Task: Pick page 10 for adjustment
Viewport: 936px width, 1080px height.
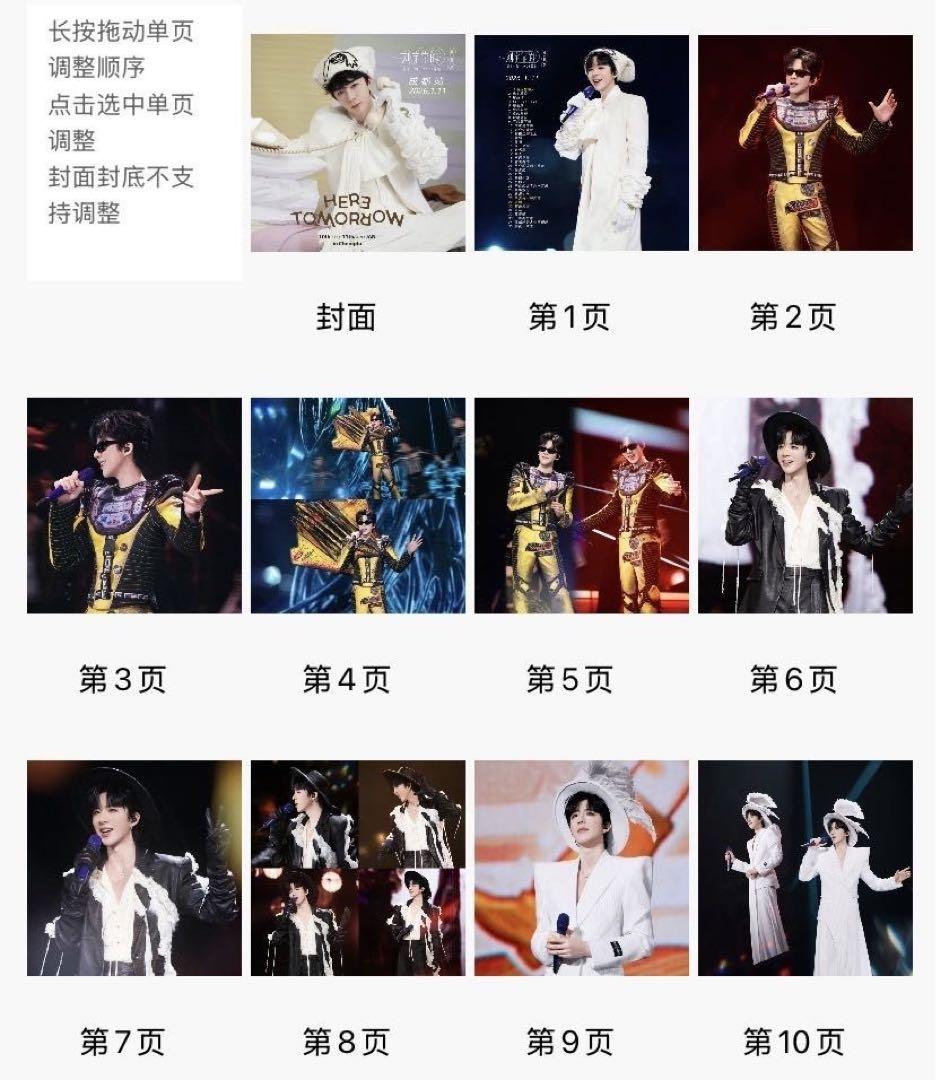Action: [805, 868]
